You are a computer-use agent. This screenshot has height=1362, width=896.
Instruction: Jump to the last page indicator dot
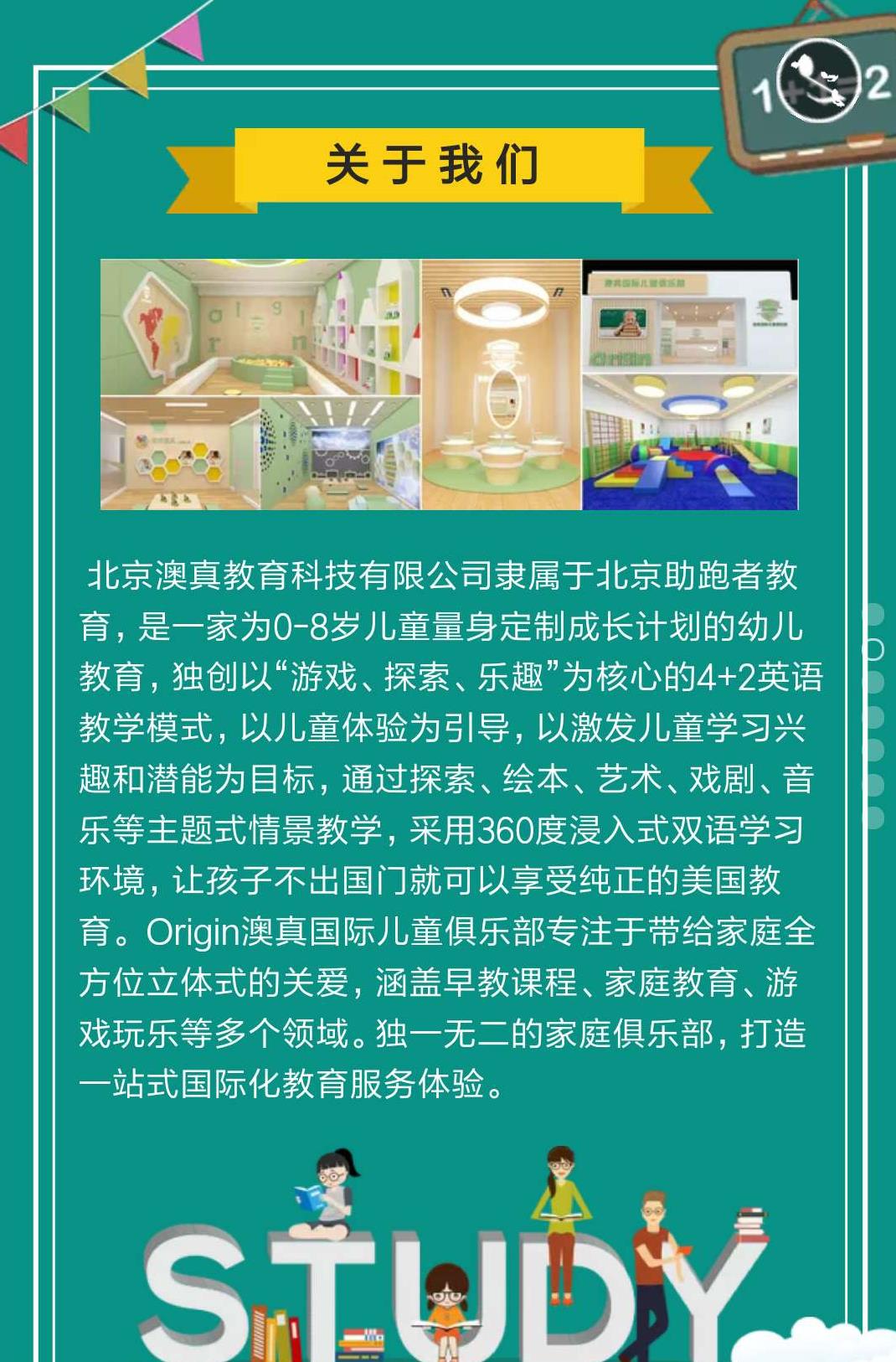(873, 818)
